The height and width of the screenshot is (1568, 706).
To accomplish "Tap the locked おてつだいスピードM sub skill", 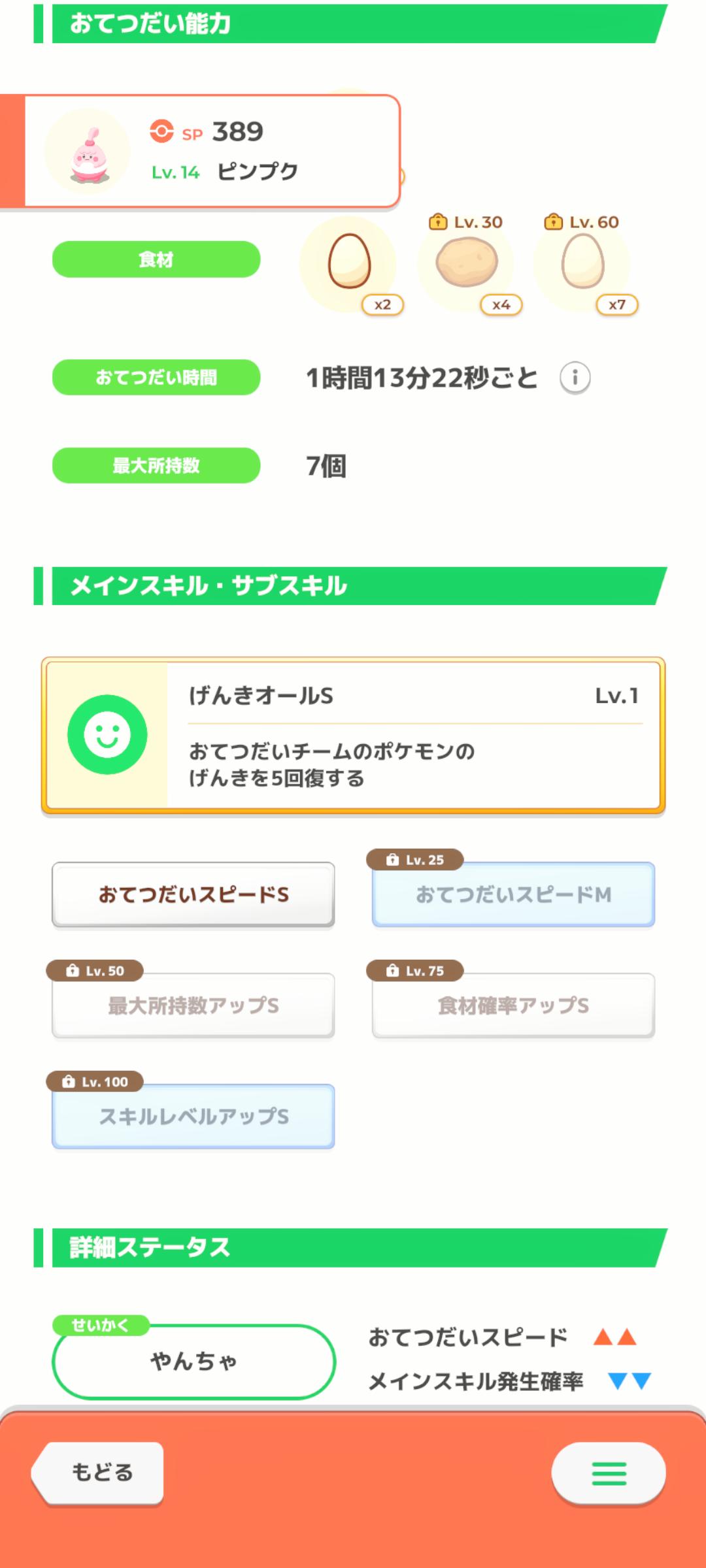I will 513,894.
